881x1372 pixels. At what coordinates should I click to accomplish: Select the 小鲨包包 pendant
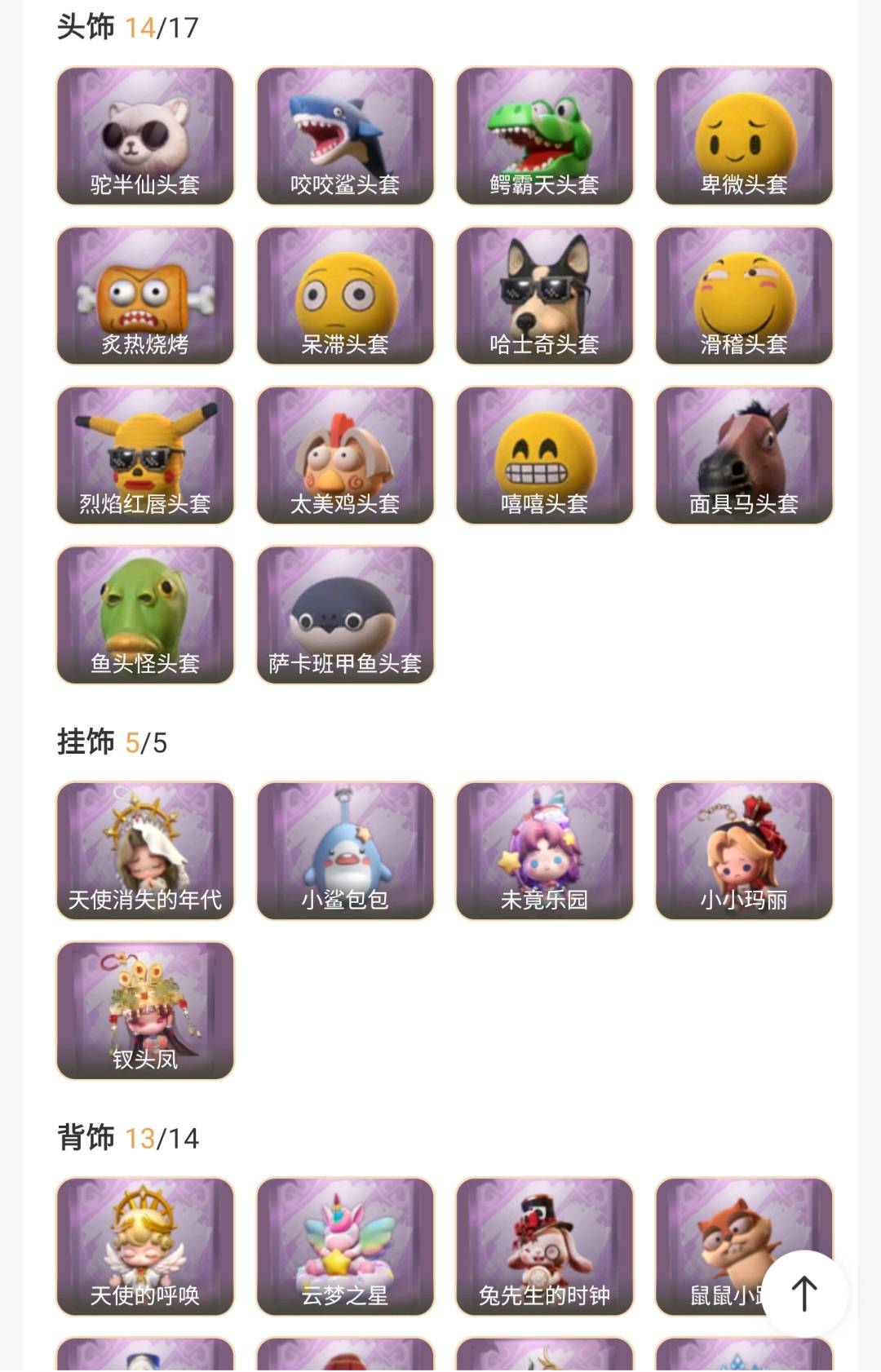[345, 851]
